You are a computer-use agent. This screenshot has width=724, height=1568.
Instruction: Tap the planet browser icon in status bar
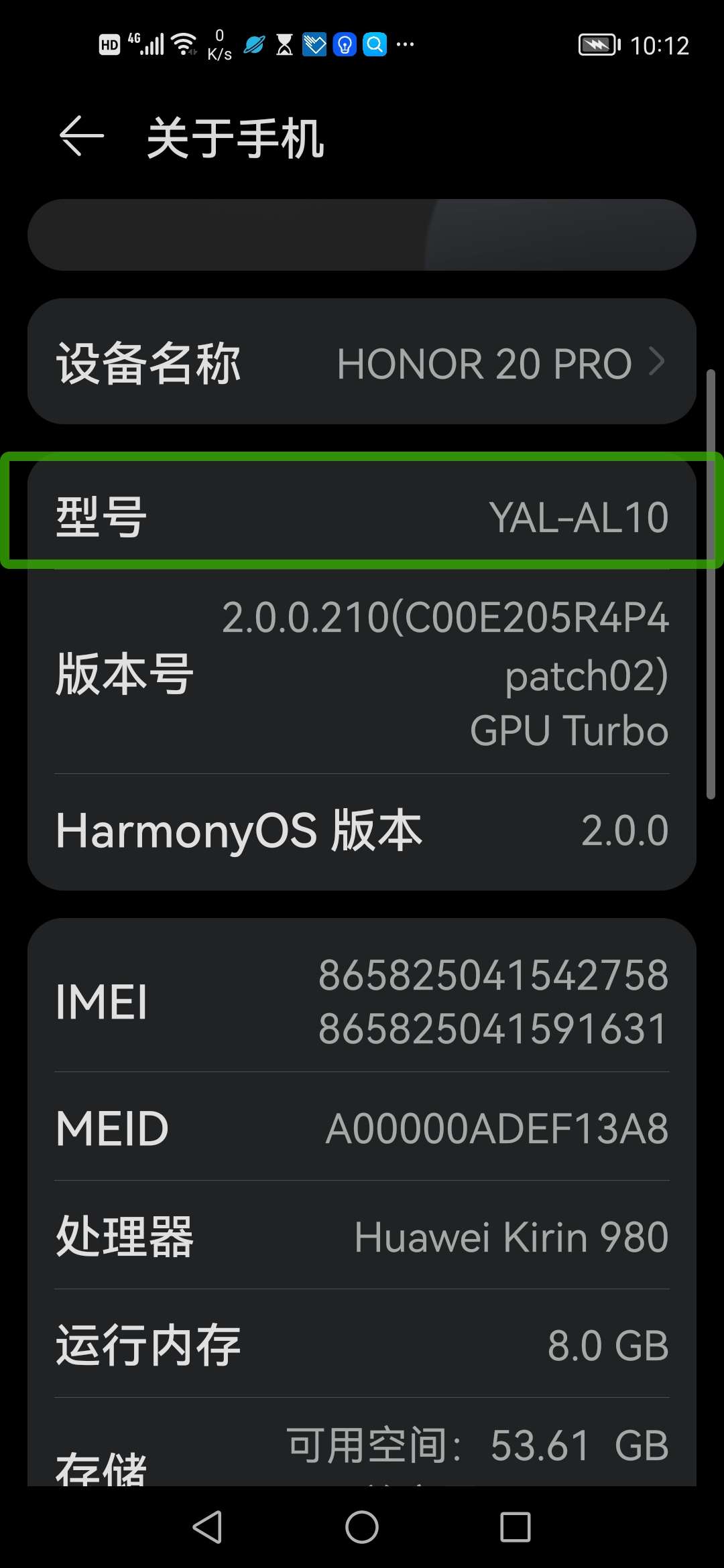point(255,44)
